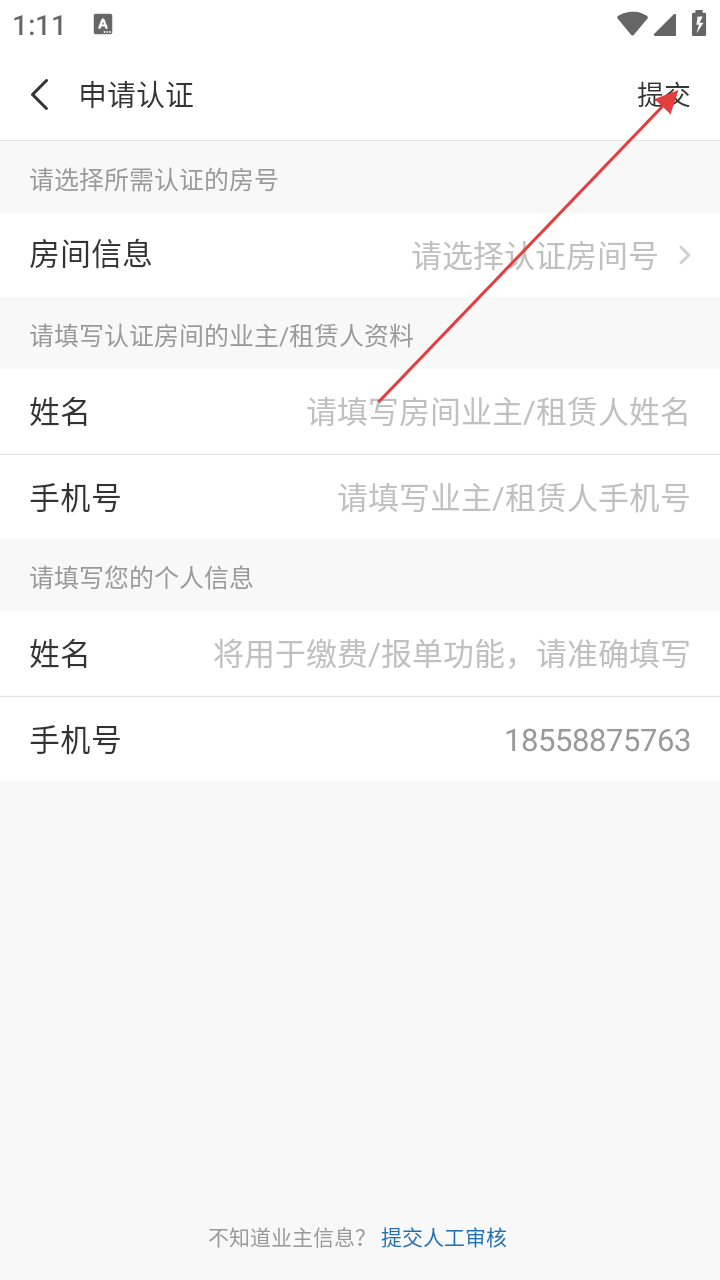Enter your personal 姓名 field
720x1280 pixels.
tap(451, 654)
